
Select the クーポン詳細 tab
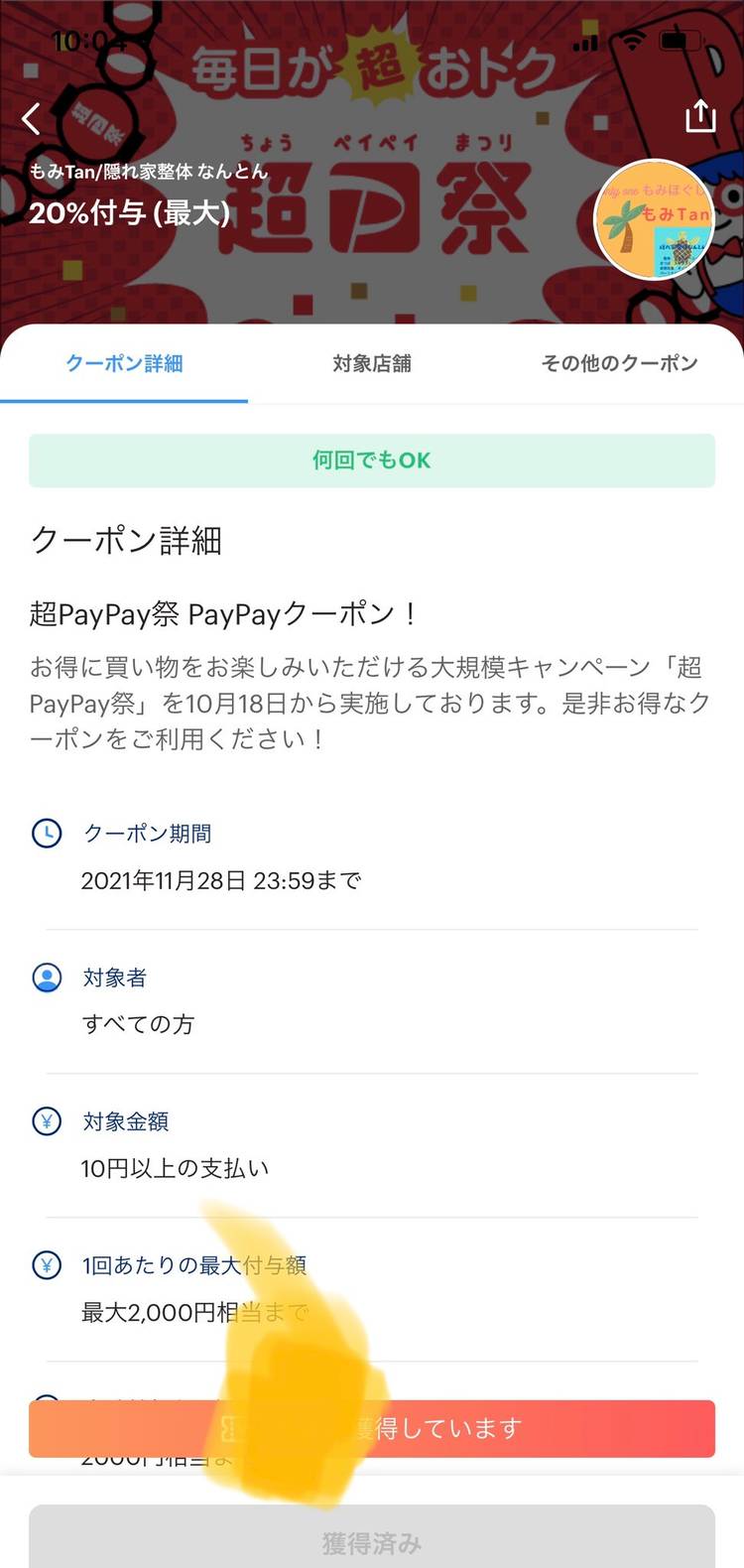124,363
